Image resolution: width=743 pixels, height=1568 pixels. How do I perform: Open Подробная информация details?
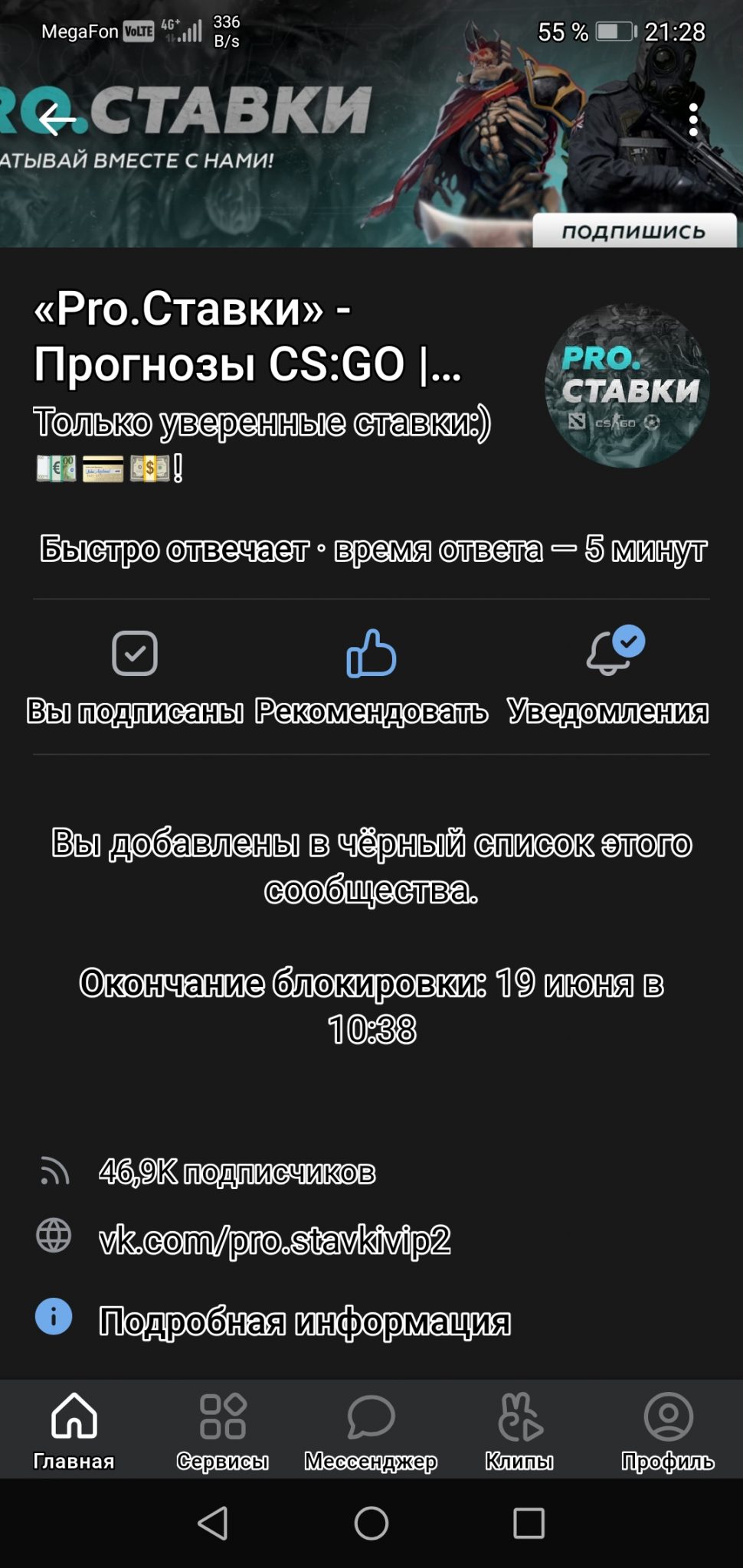point(304,1321)
